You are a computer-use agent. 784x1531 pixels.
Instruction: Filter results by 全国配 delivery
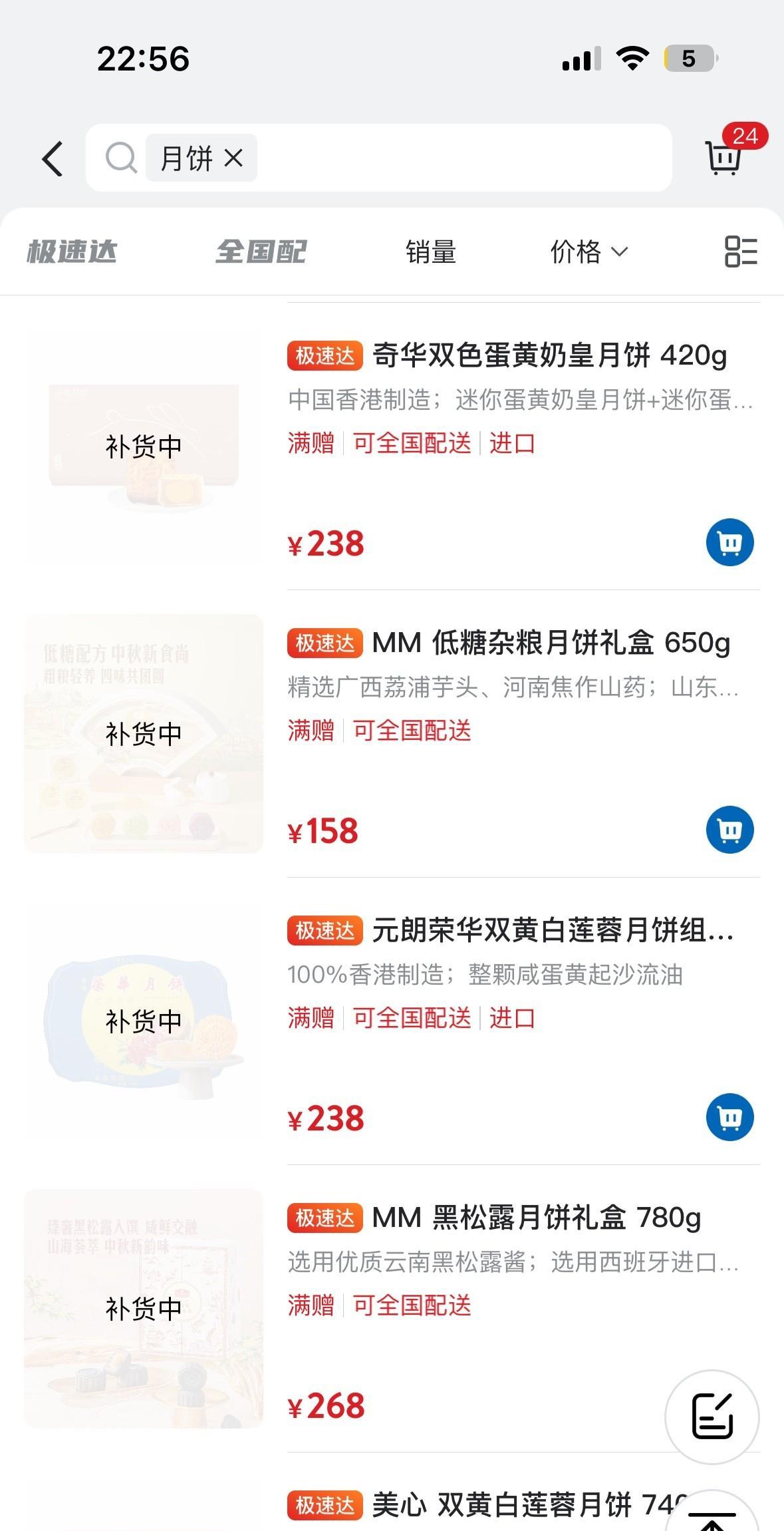261,252
